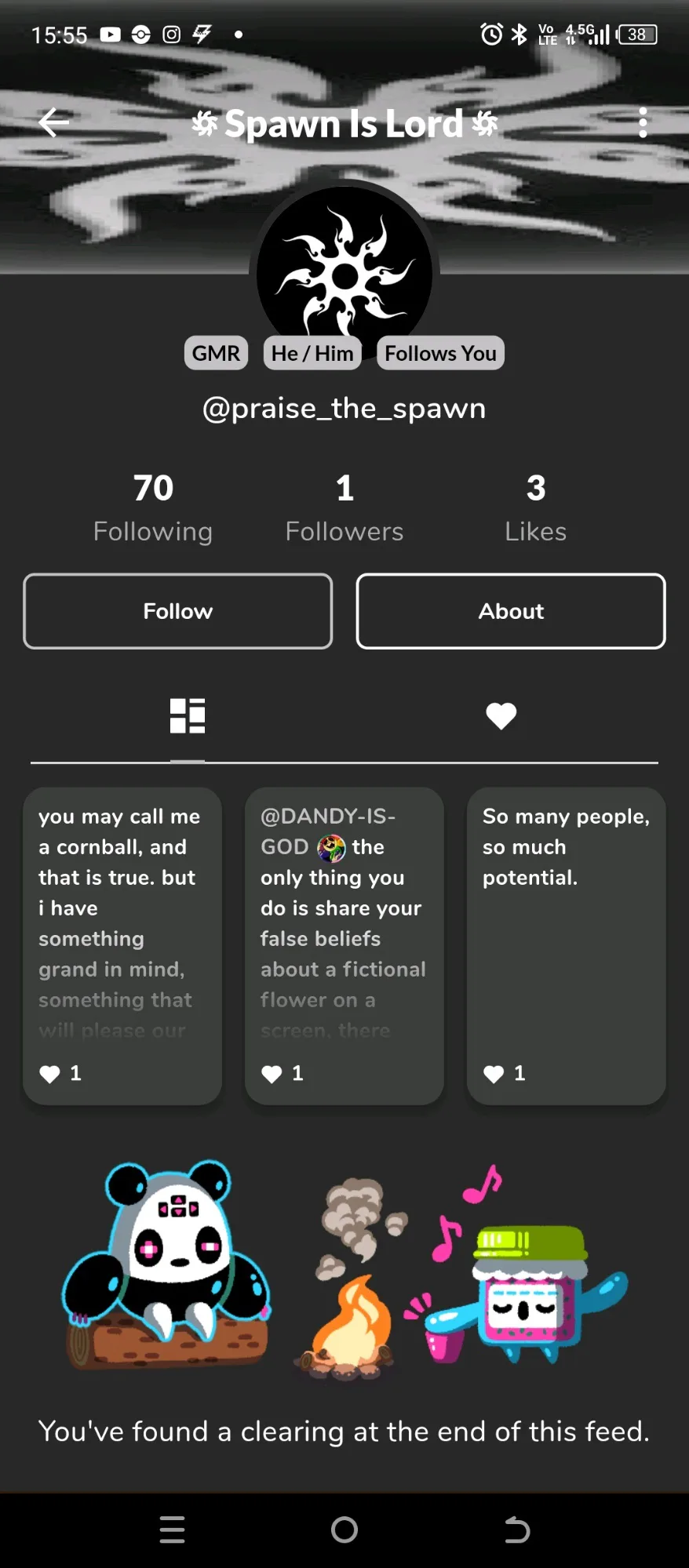Open recent apps from navigation bar

[172, 1530]
